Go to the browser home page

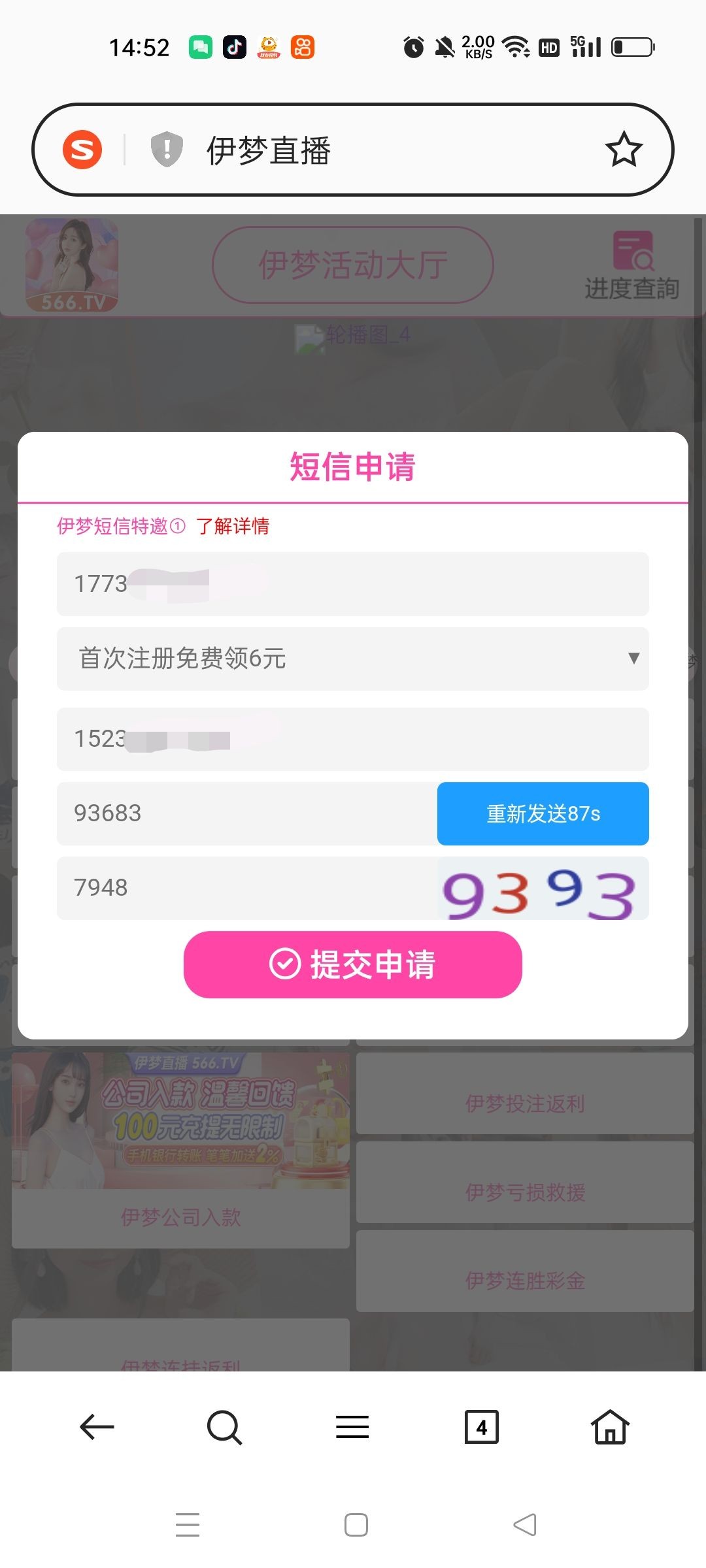pyautogui.click(x=610, y=1427)
